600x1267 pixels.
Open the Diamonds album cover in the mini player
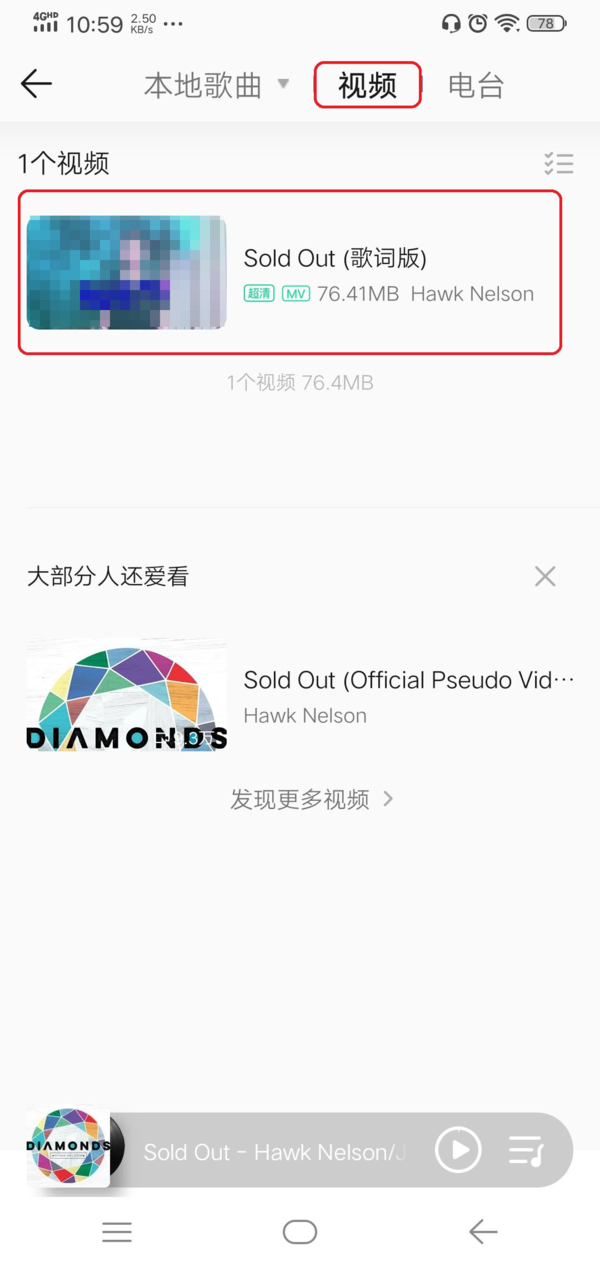(68, 1148)
